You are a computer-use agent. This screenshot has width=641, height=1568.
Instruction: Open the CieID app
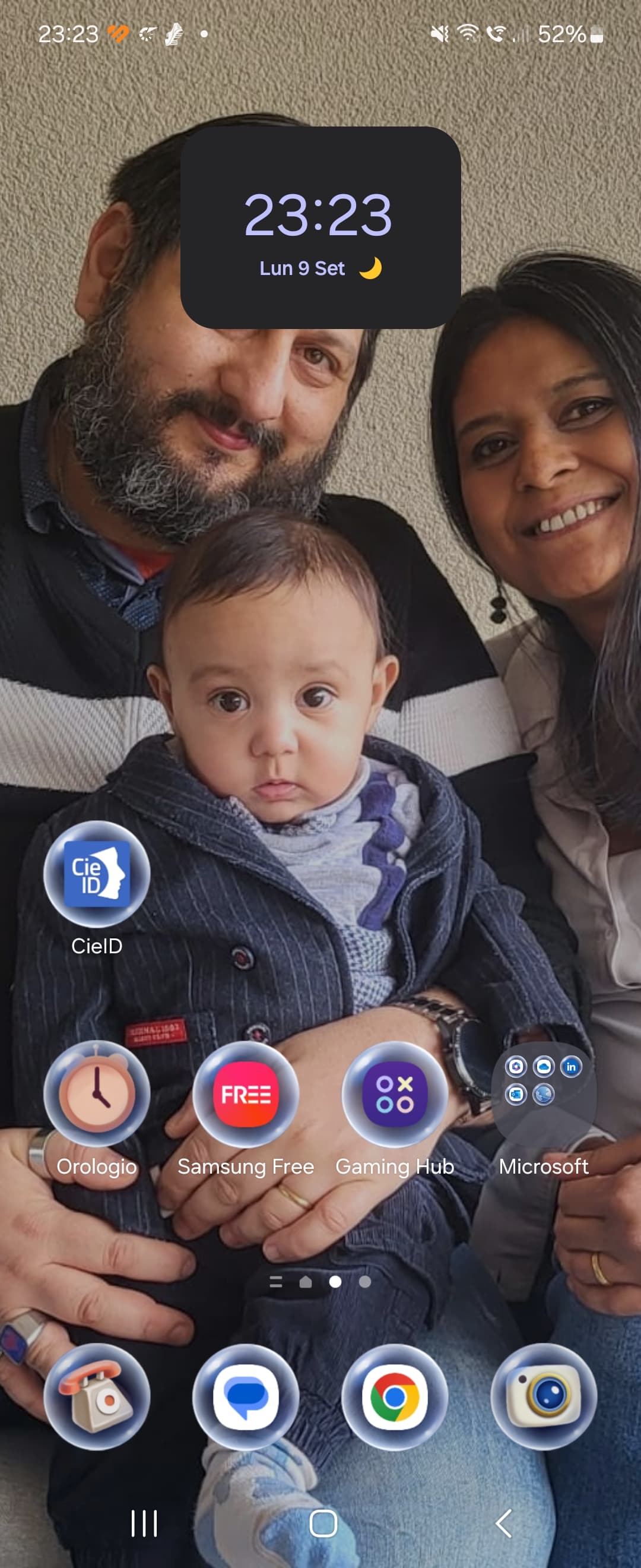[97, 874]
